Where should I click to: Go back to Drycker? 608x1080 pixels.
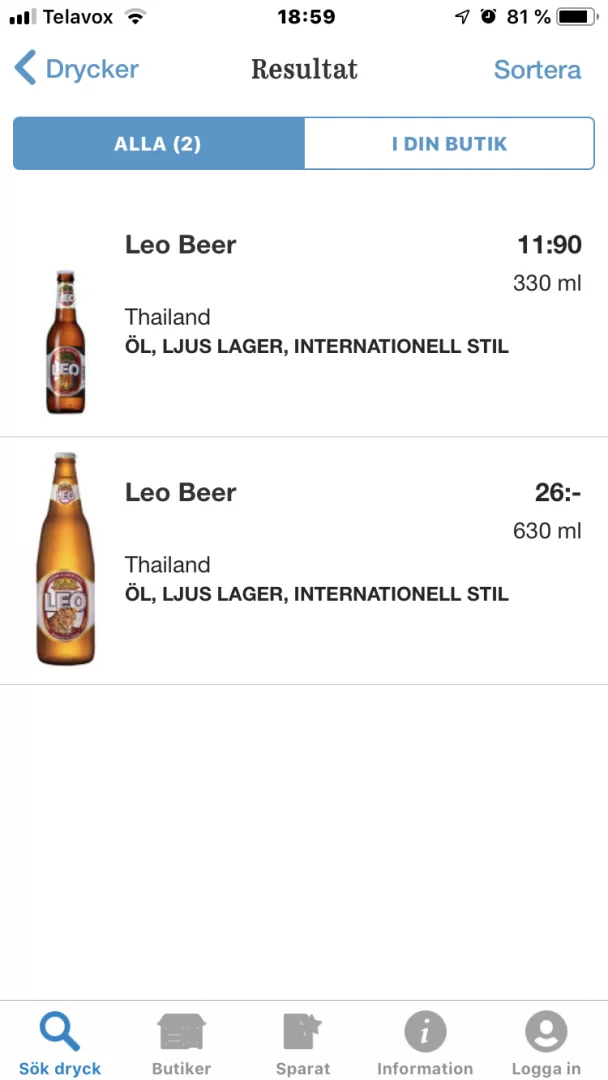coord(77,69)
